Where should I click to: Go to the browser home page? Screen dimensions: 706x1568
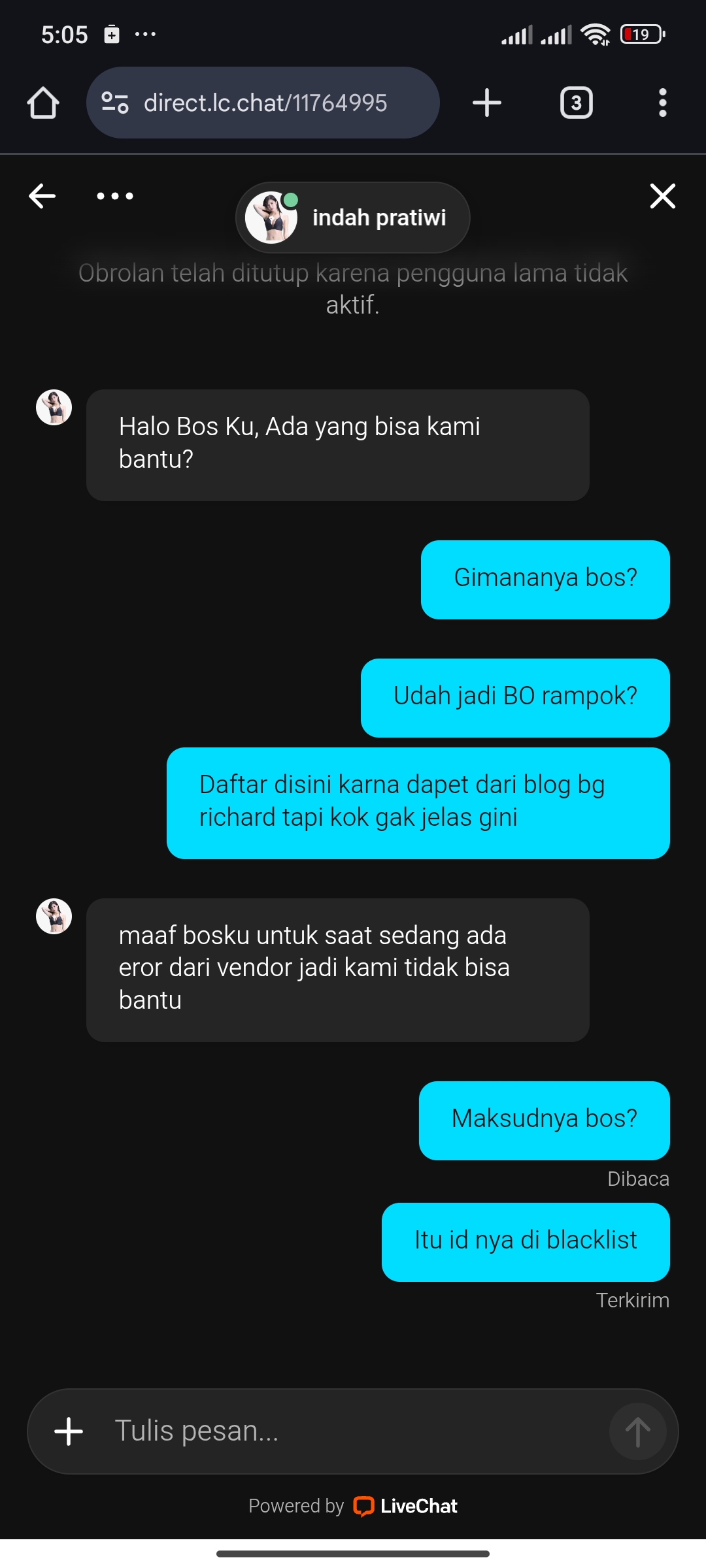pyautogui.click(x=43, y=103)
